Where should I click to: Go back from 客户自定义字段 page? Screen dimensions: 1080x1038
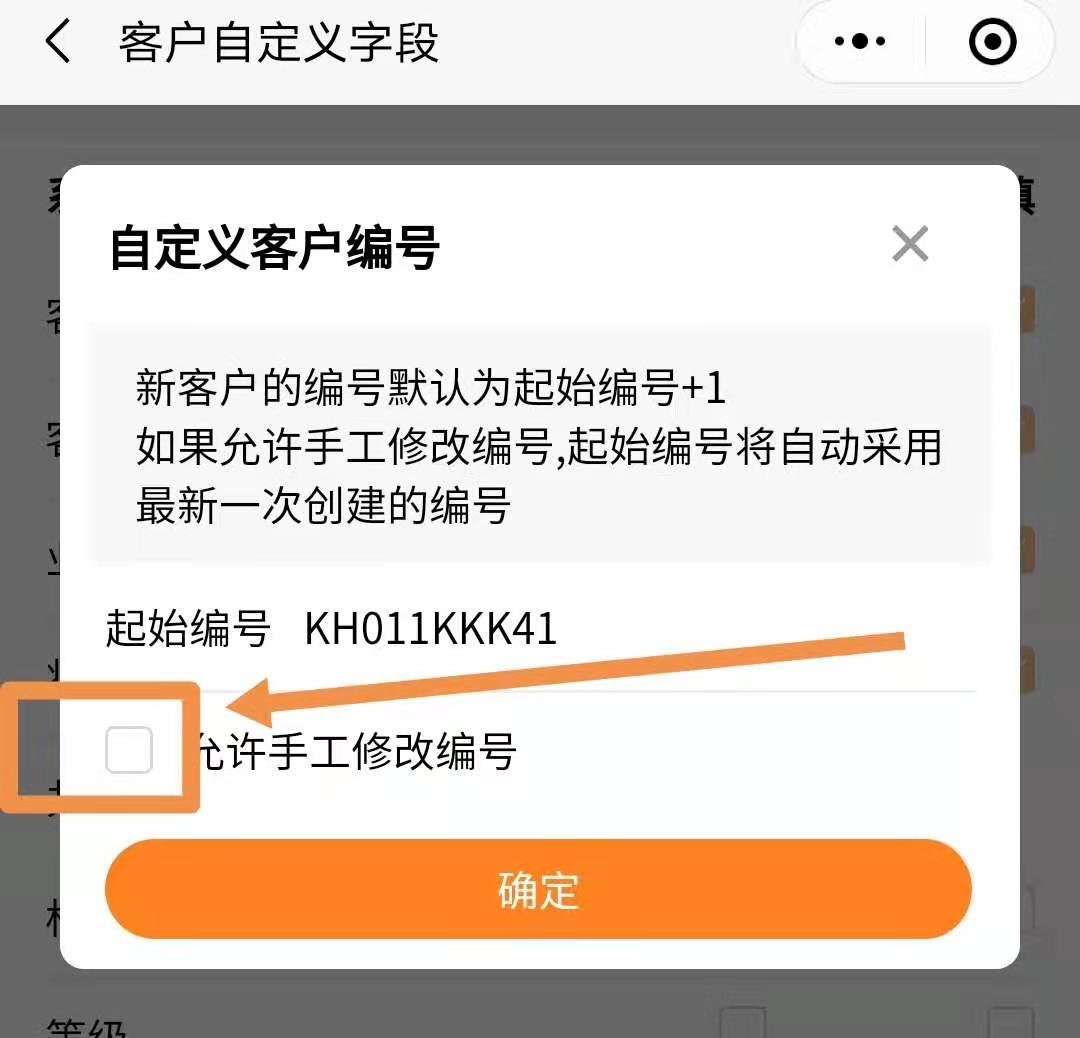(58, 43)
